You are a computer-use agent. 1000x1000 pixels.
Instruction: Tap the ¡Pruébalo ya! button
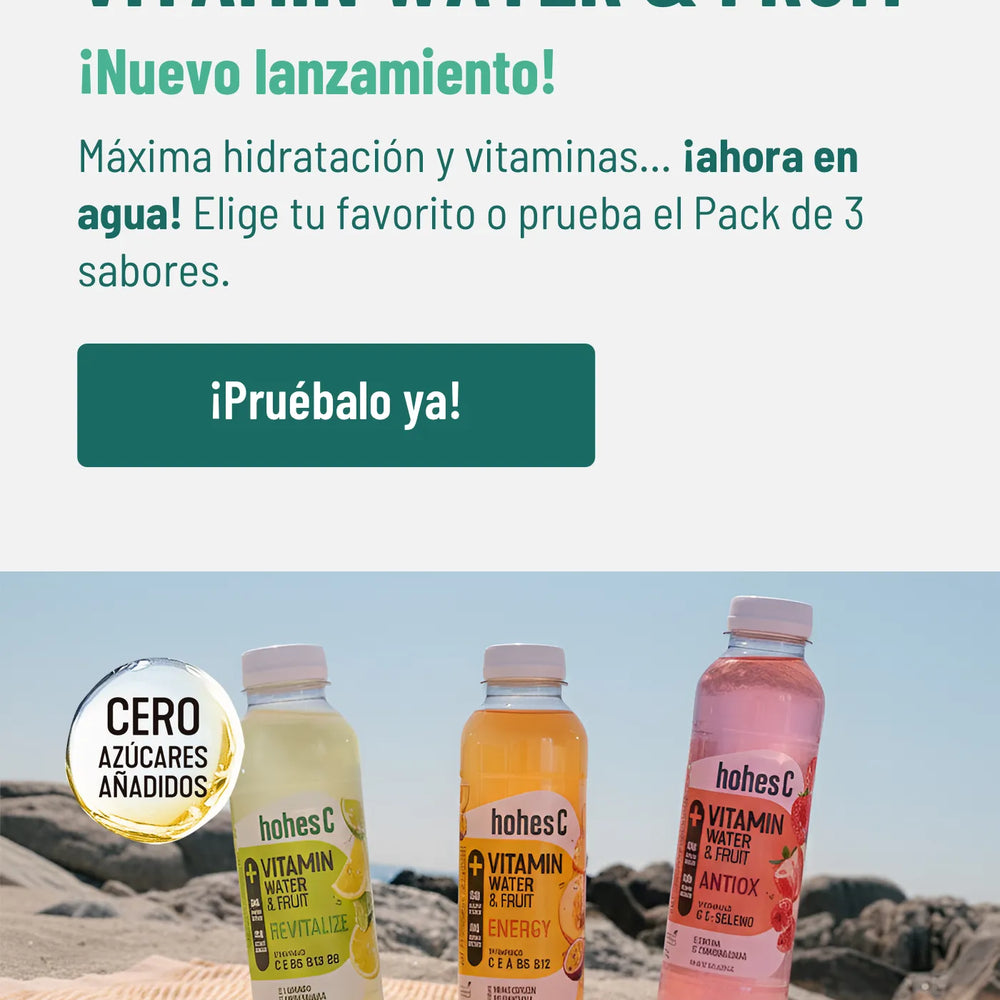(x=336, y=405)
